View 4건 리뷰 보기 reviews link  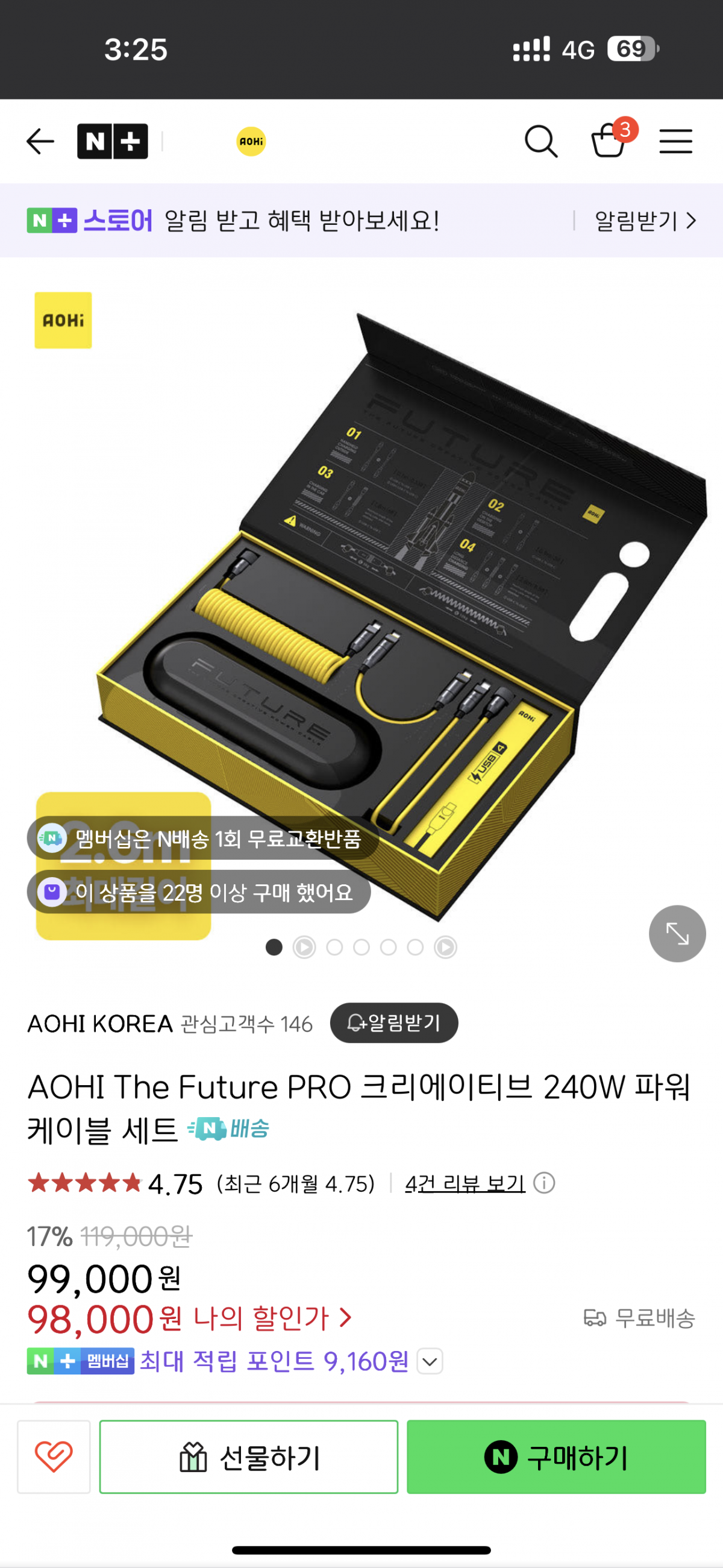tap(465, 1183)
